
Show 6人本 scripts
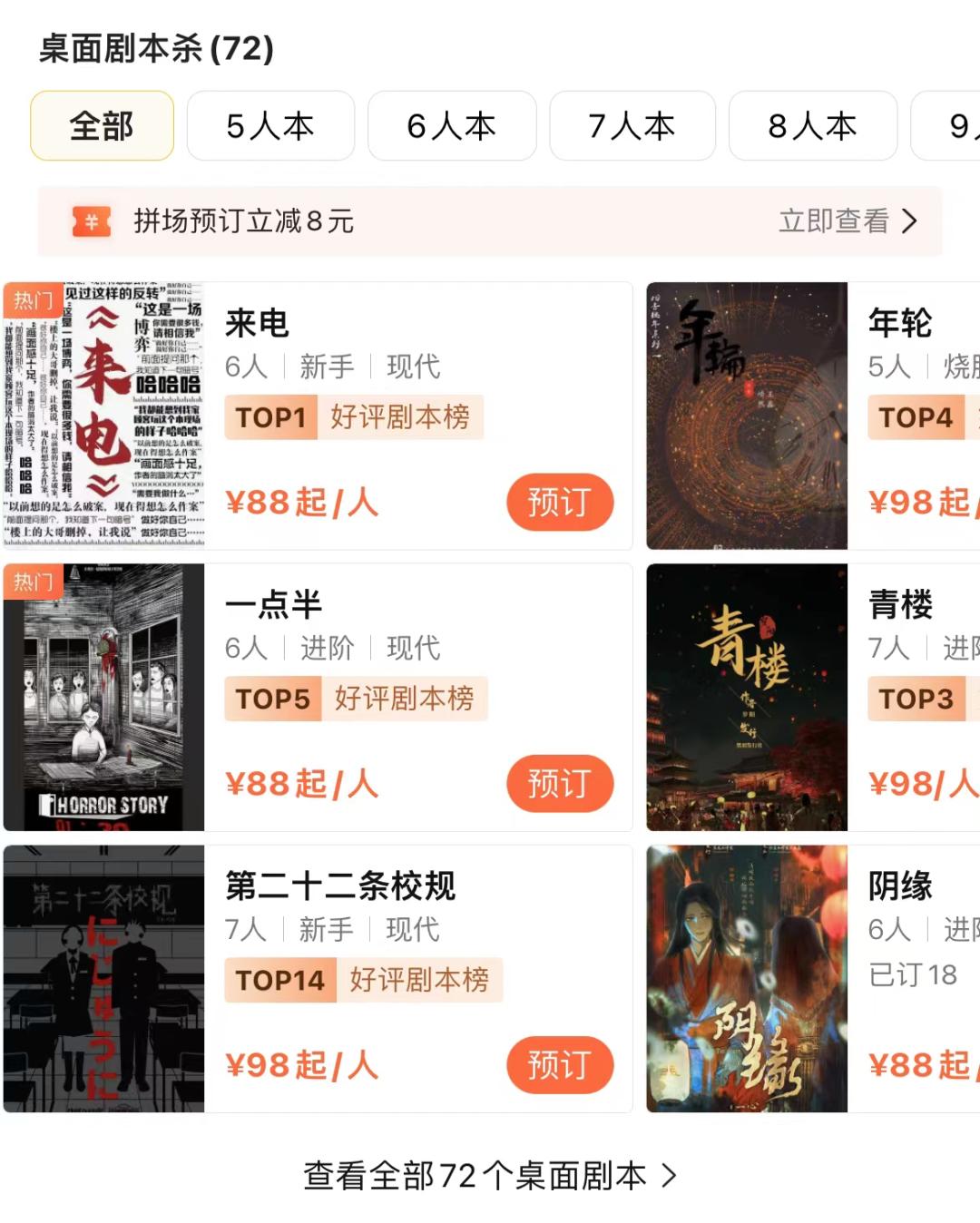point(451,126)
